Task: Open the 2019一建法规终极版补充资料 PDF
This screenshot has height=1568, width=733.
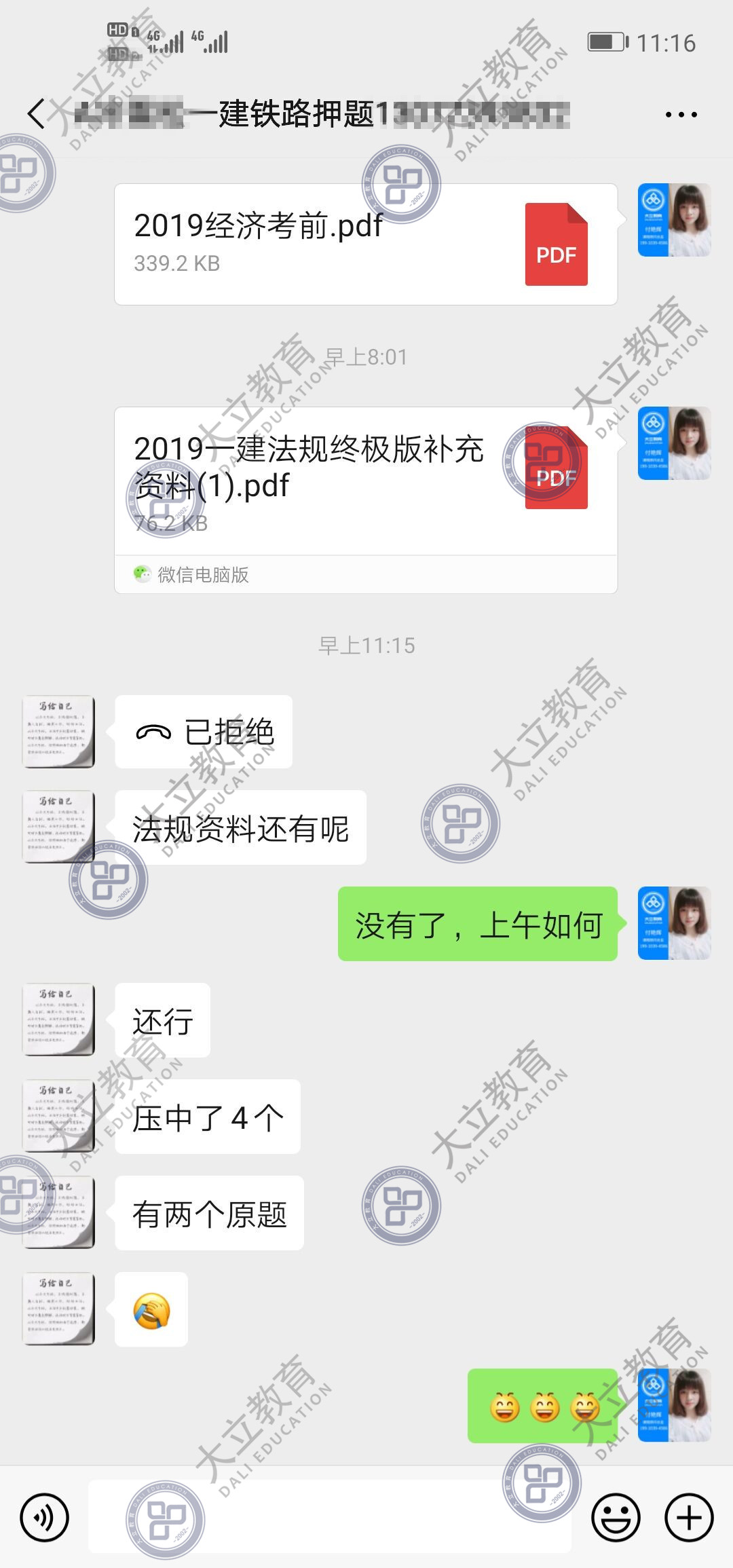Action: click(x=365, y=482)
